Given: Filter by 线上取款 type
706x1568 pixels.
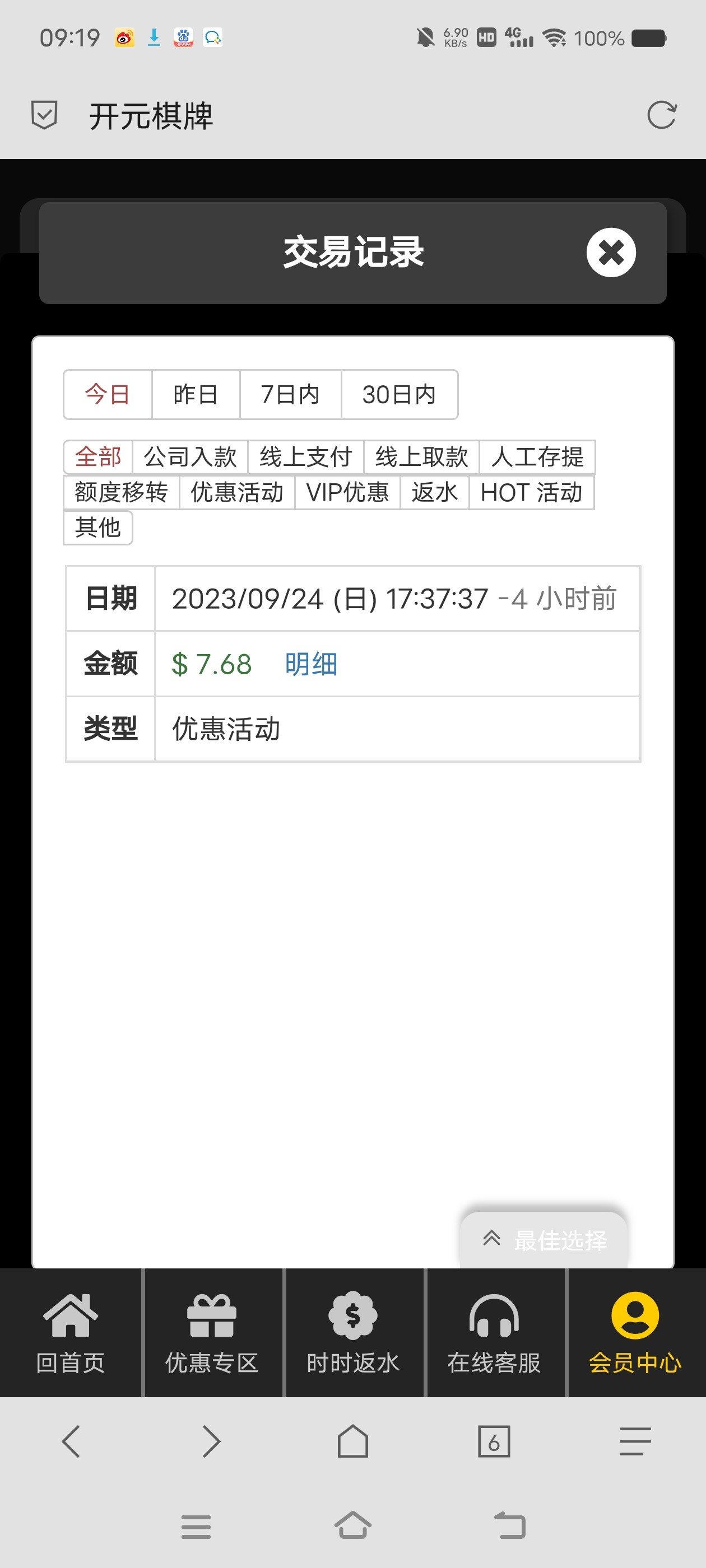Looking at the screenshot, I should click(x=421, y=456).
